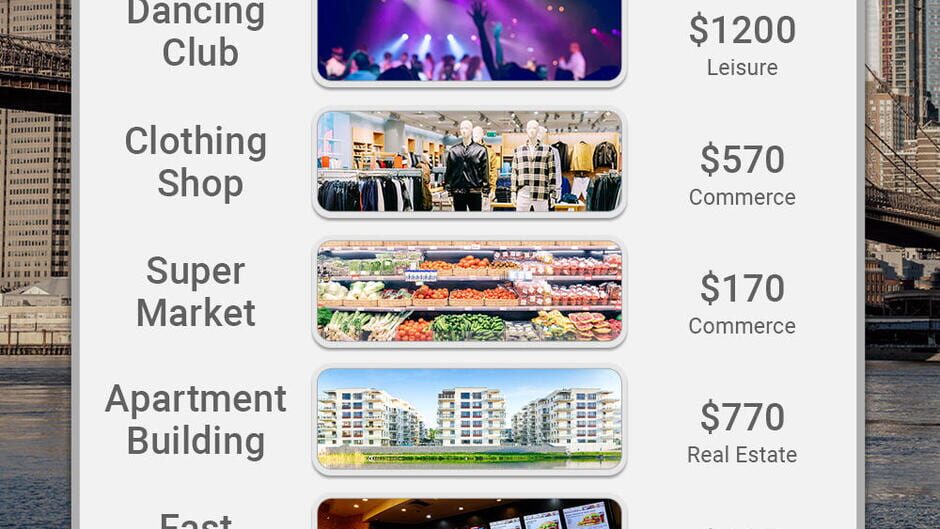Image resolution: width=940 pixels, height=529 pixels.
Task: Select the Clothing Shop image tile
Action: pyautogui.click(x=469, y=162)
